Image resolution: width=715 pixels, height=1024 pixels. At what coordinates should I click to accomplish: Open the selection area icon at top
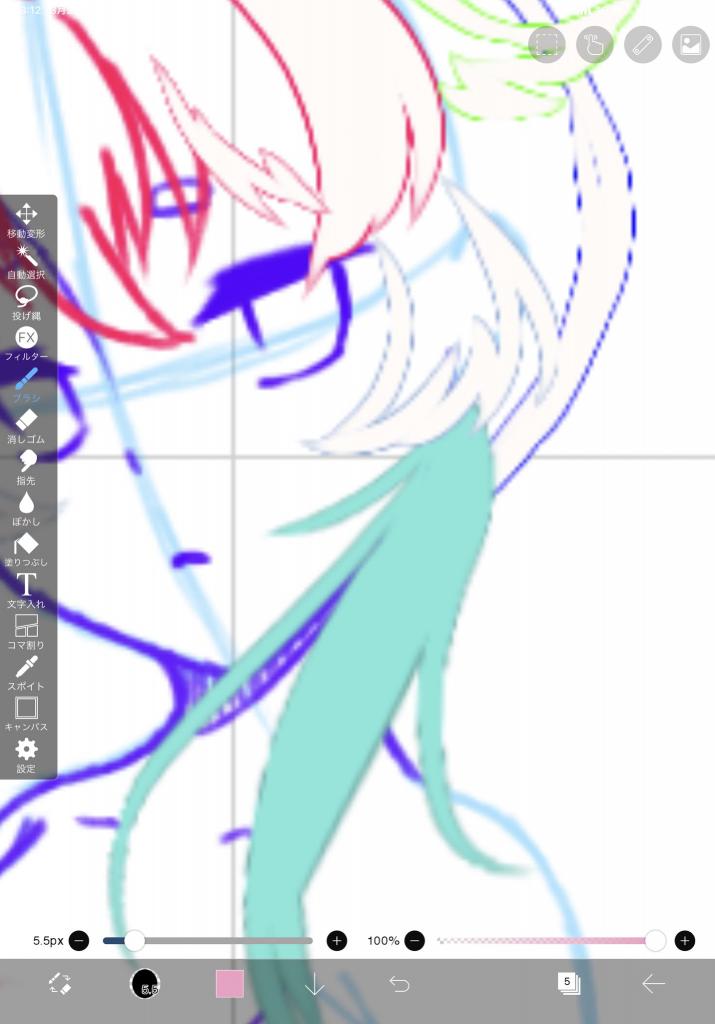point(546,45)
